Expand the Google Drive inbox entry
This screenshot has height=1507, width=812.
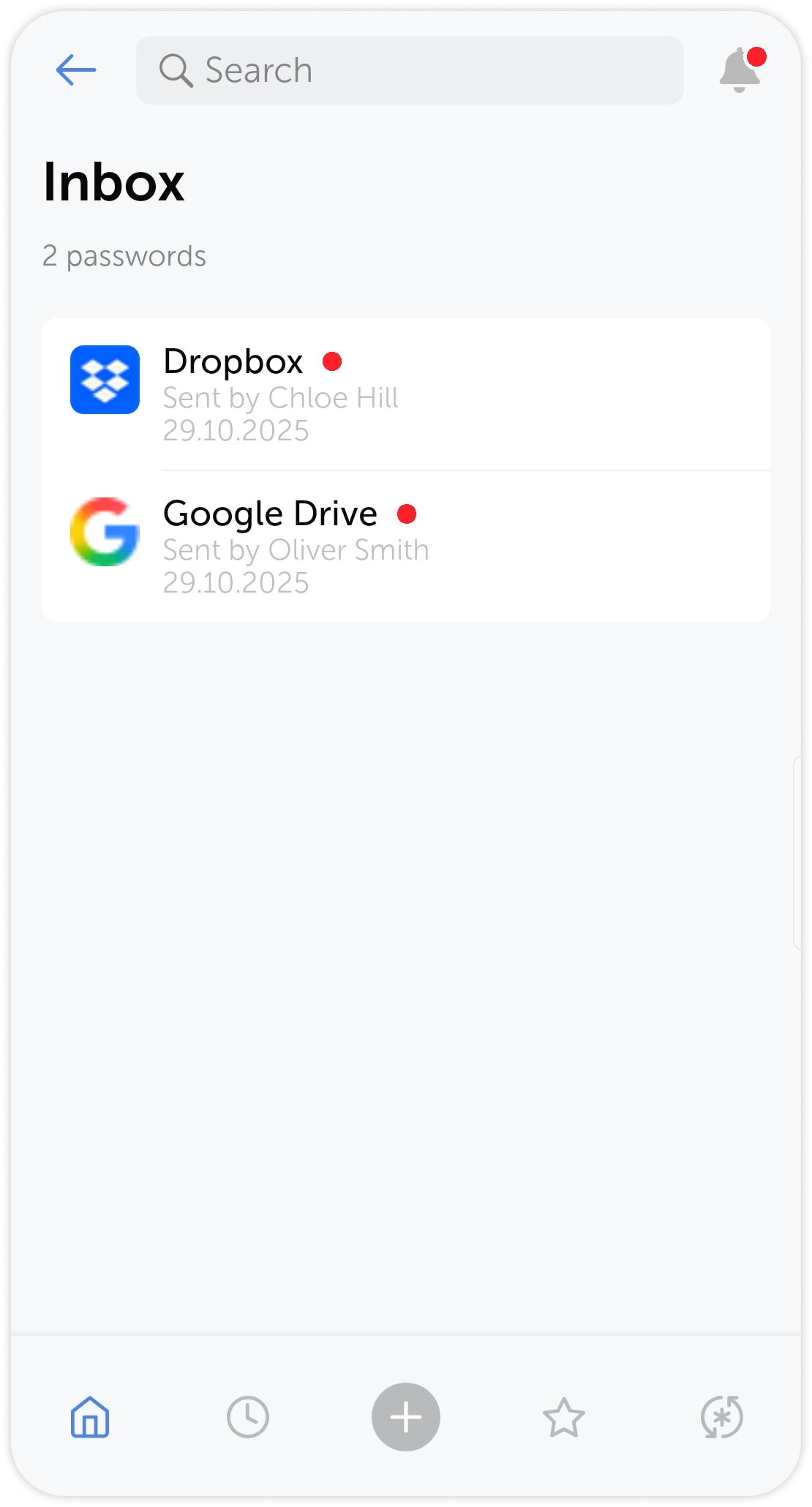tap(407, 546)
